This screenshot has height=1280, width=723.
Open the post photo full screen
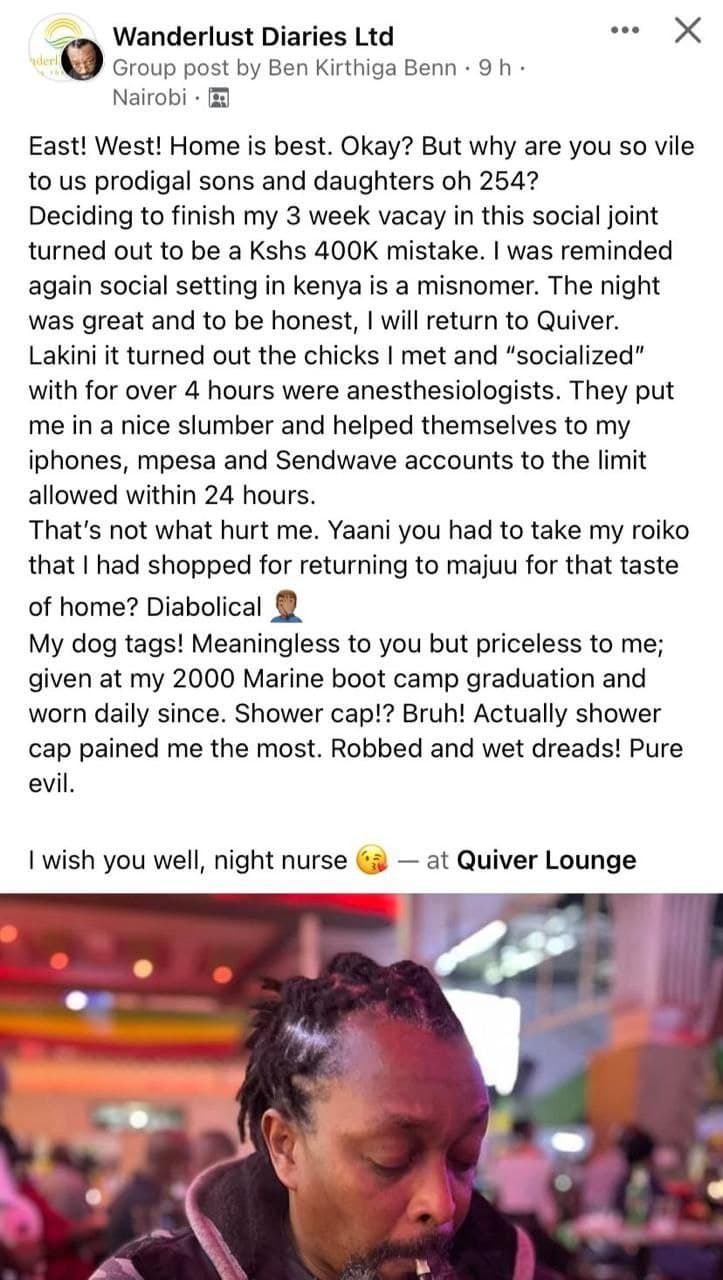click(361, 1087)
